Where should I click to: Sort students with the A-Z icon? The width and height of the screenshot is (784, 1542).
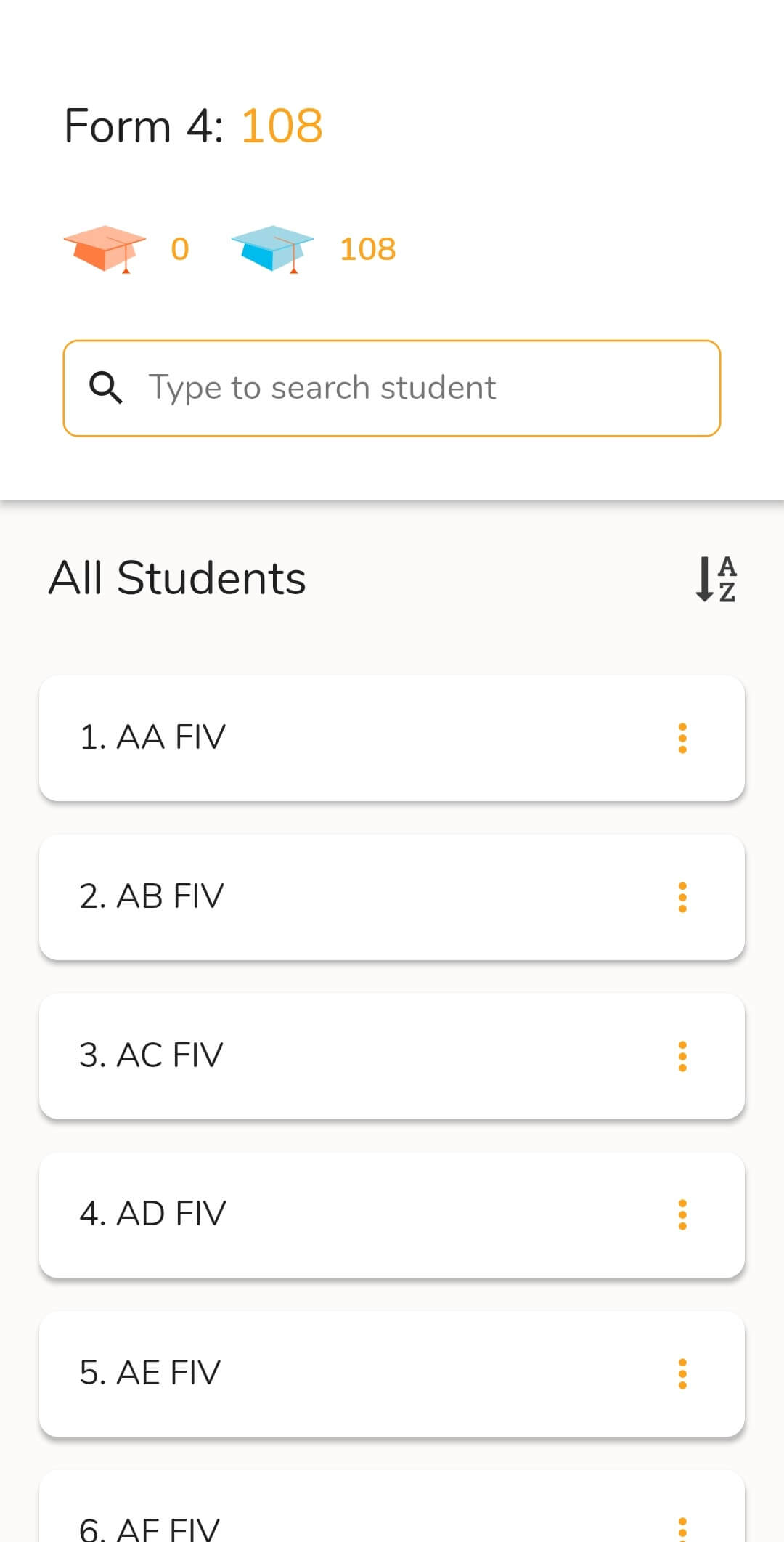(x=716, y=579)
